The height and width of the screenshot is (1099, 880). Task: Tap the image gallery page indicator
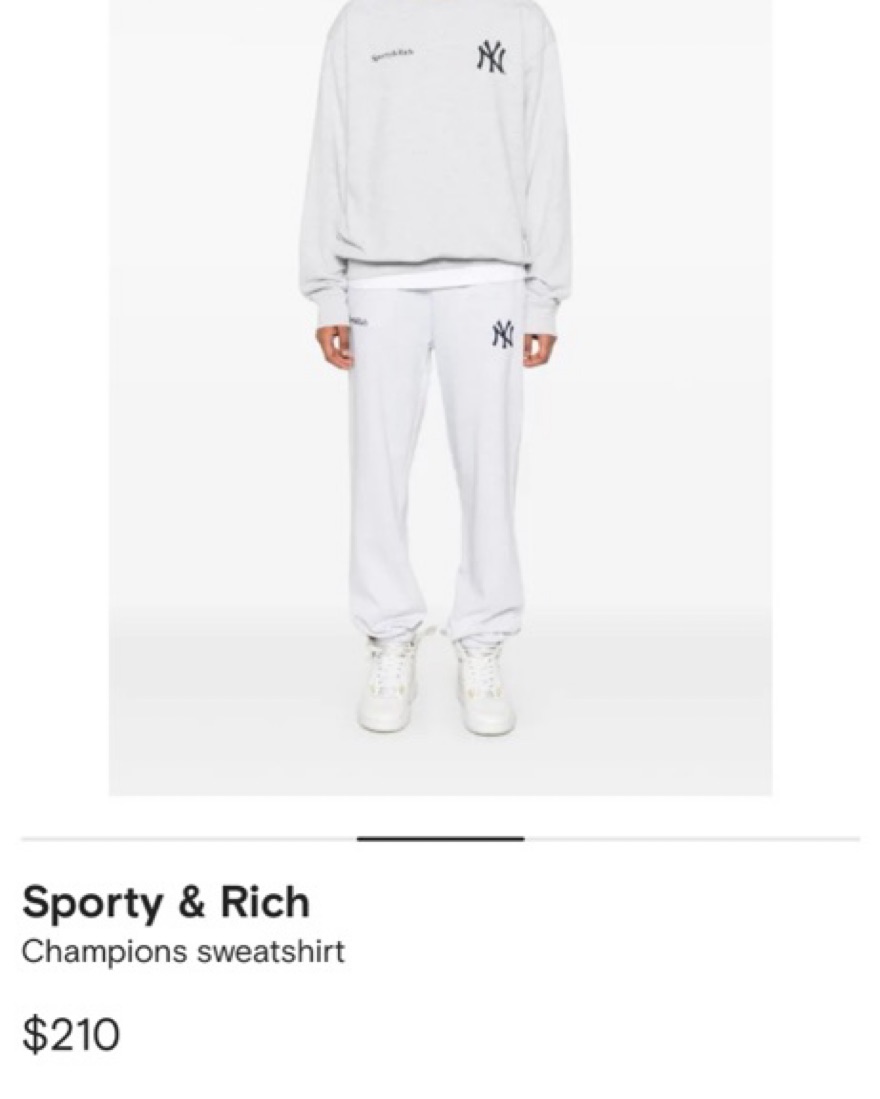440,839
